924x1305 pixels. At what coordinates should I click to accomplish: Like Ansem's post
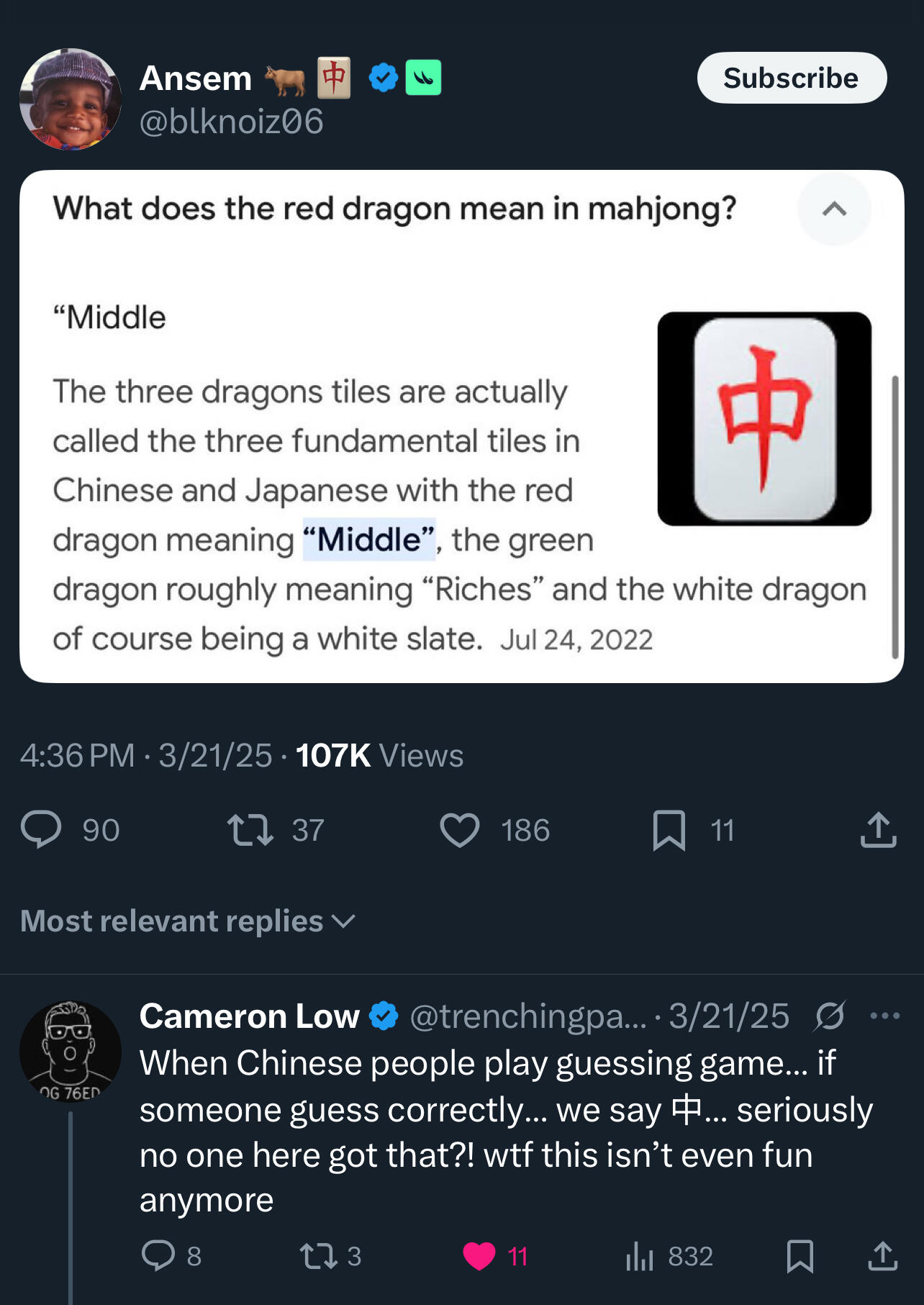[x=460, y=829]
